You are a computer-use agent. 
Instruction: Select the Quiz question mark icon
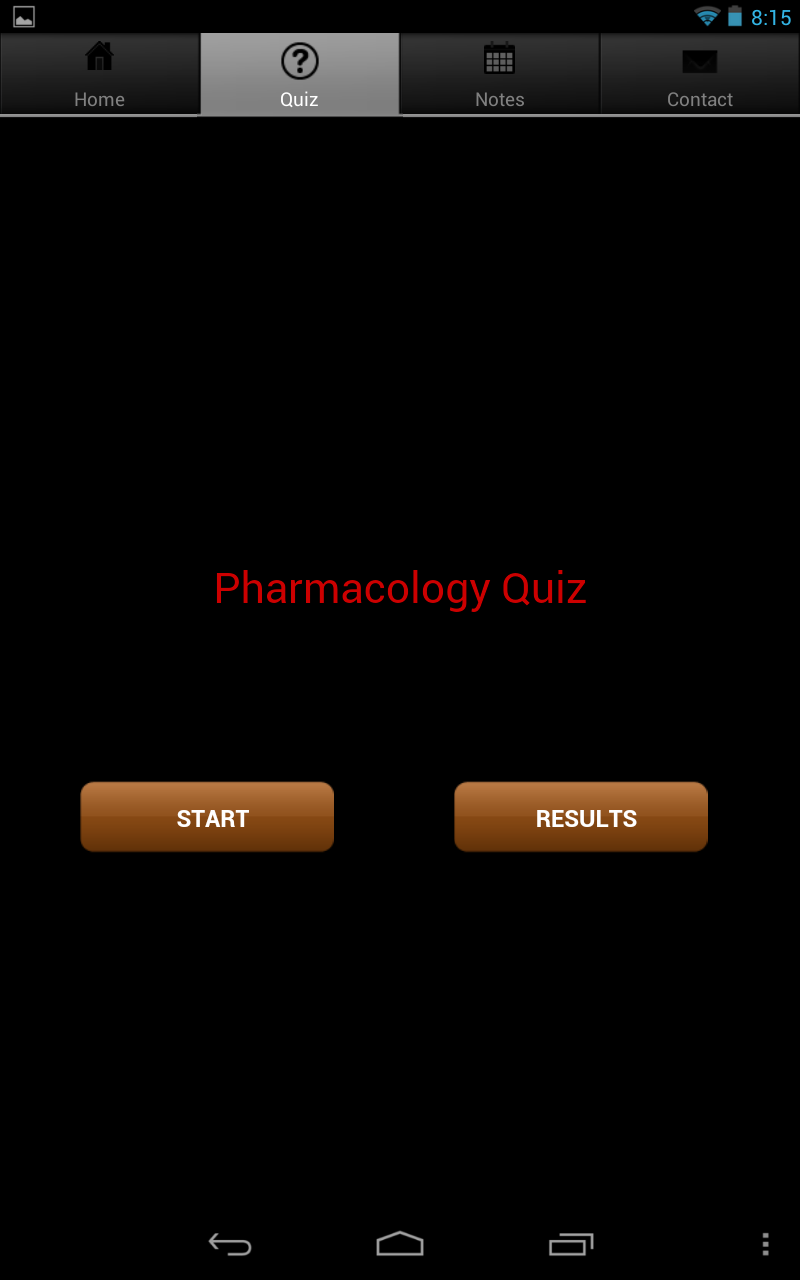pos(299,58)
